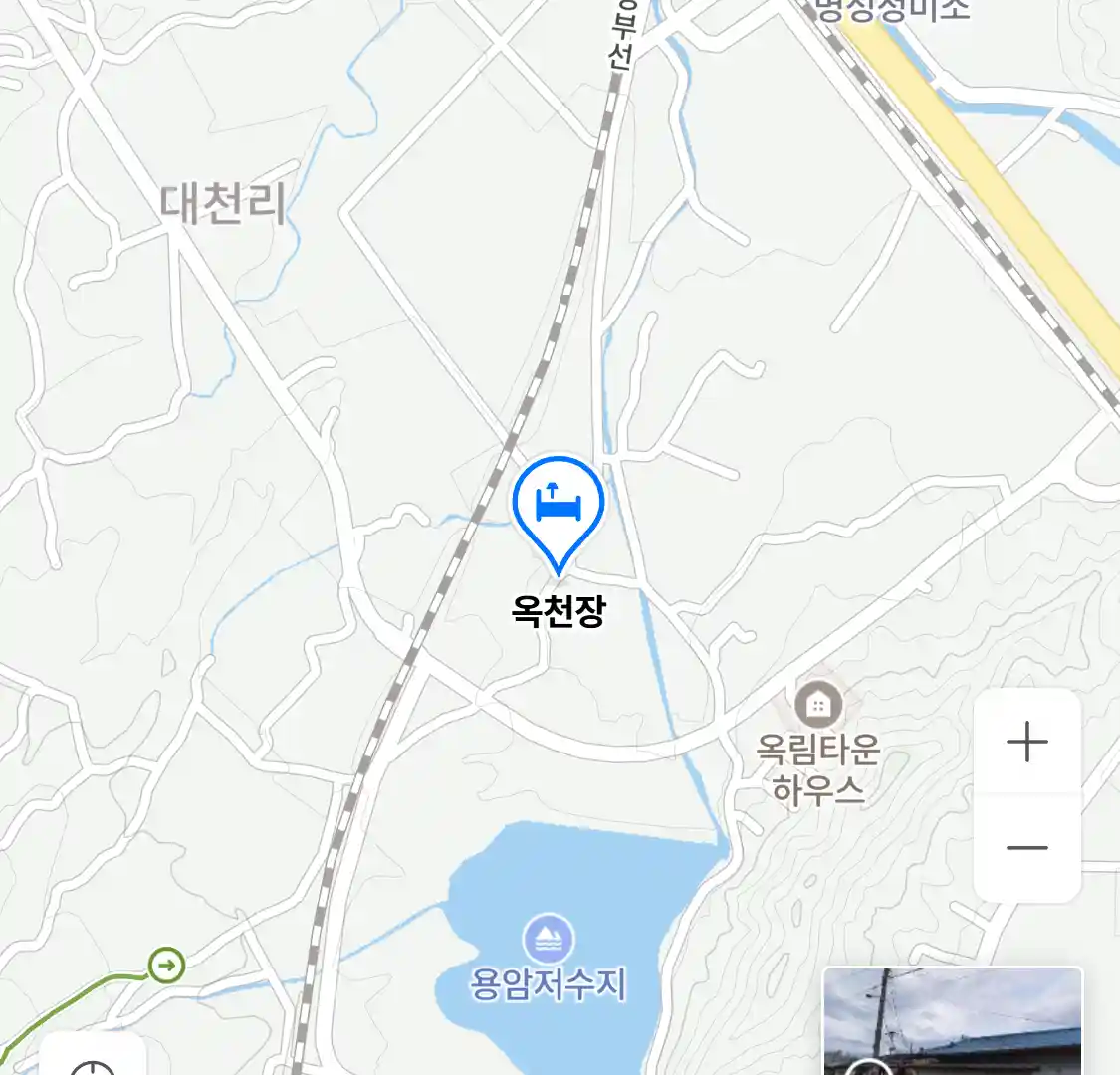The image size is (1120, 1075).
Task: Zoom out the map with minus button
Action: 1026,848
